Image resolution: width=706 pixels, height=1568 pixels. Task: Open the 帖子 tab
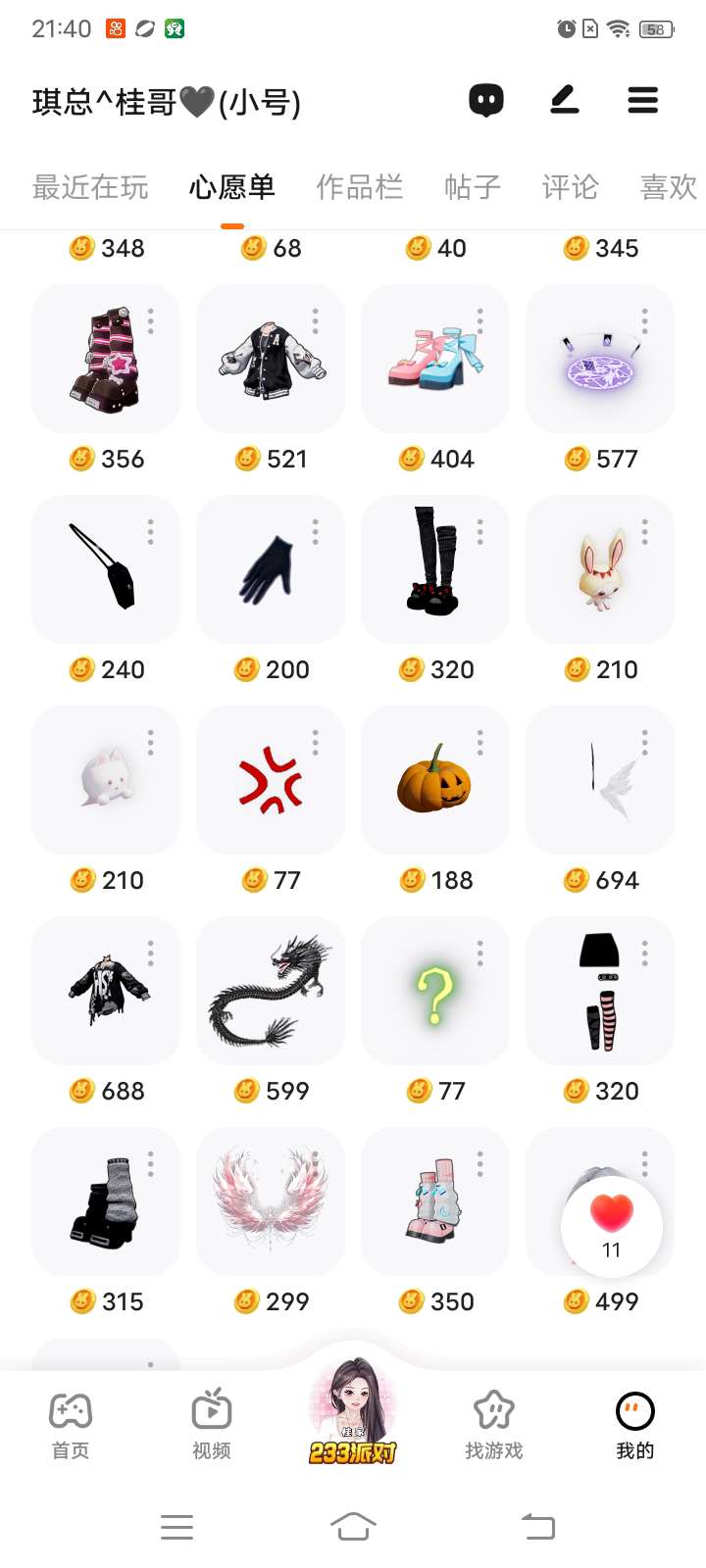click(473, 186)
